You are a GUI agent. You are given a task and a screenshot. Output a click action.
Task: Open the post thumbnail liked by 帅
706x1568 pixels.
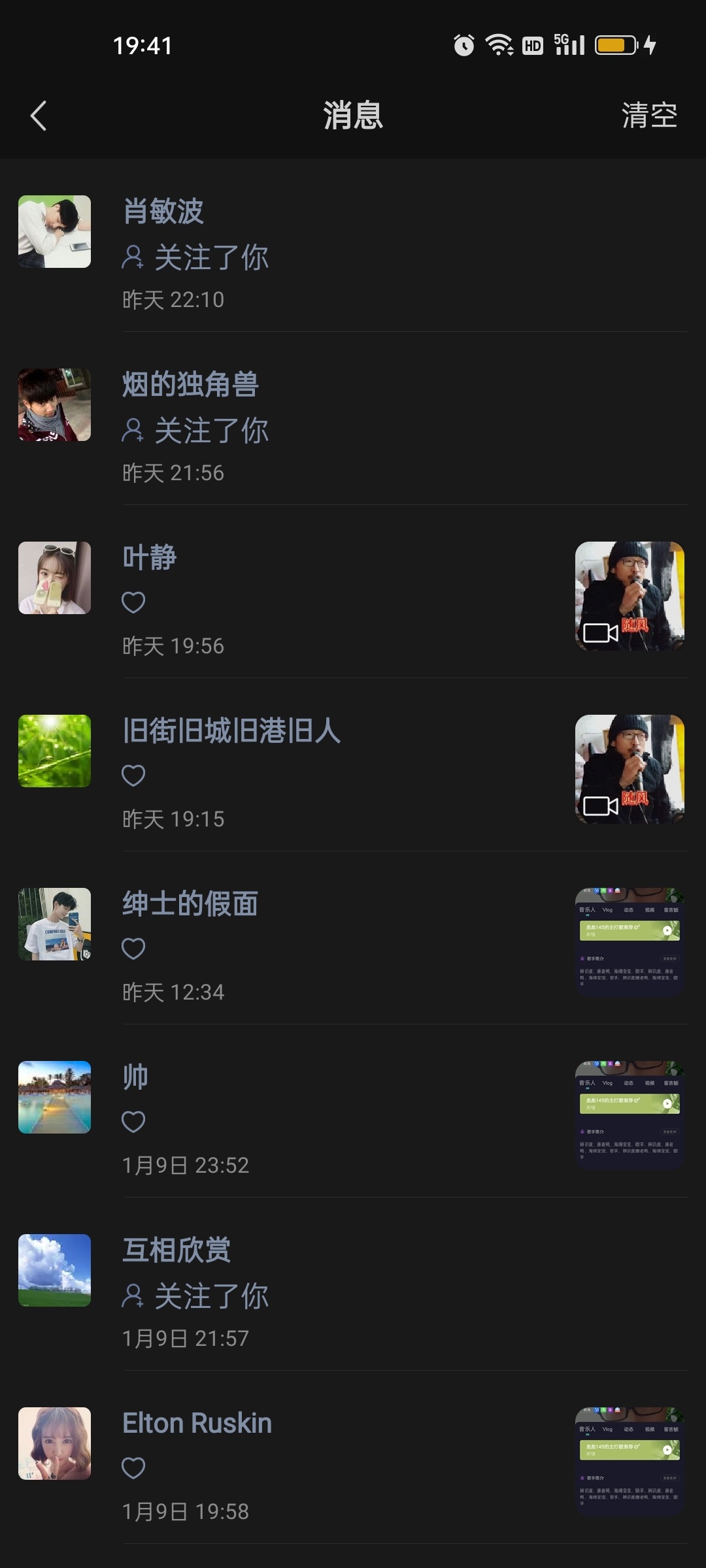pos(630,1115)
